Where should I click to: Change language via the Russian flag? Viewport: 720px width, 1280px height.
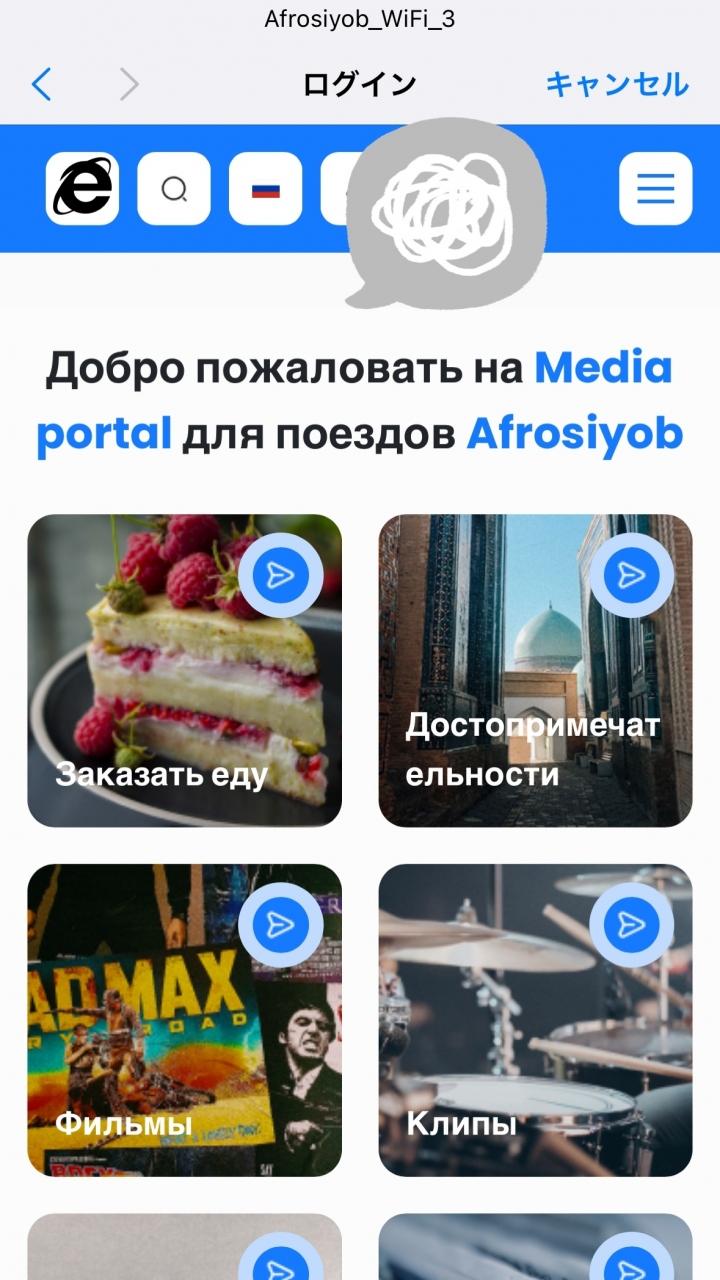point(265,189)
